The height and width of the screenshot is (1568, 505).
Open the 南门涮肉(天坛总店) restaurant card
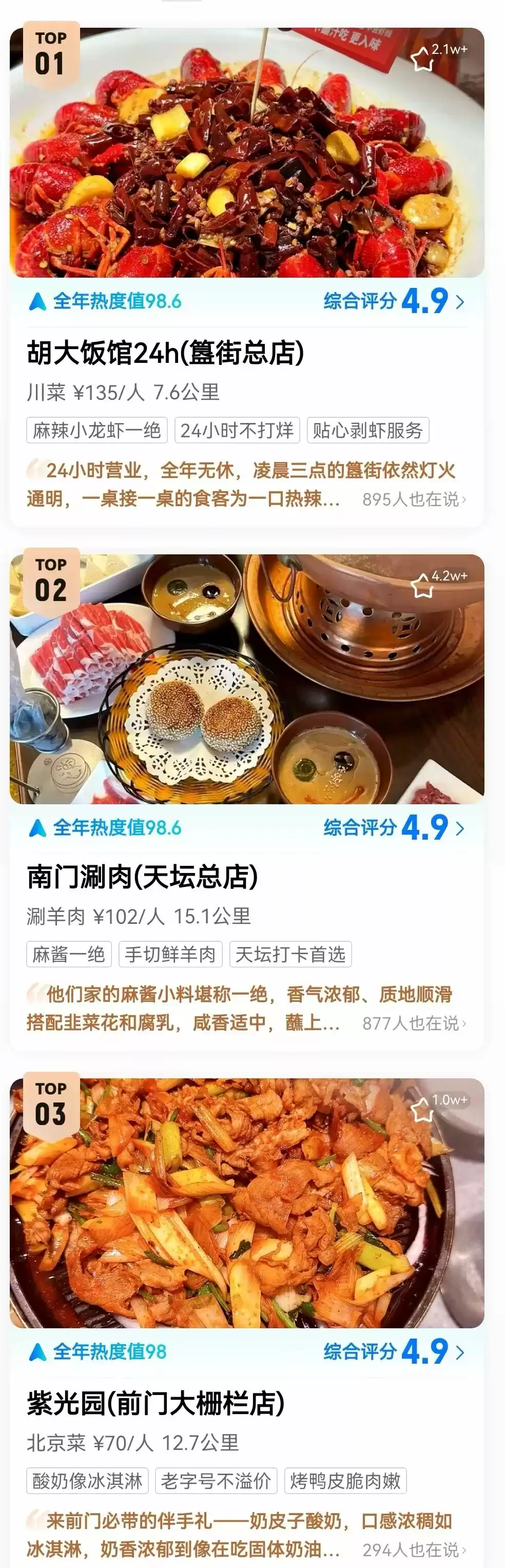tap(142, 877)
